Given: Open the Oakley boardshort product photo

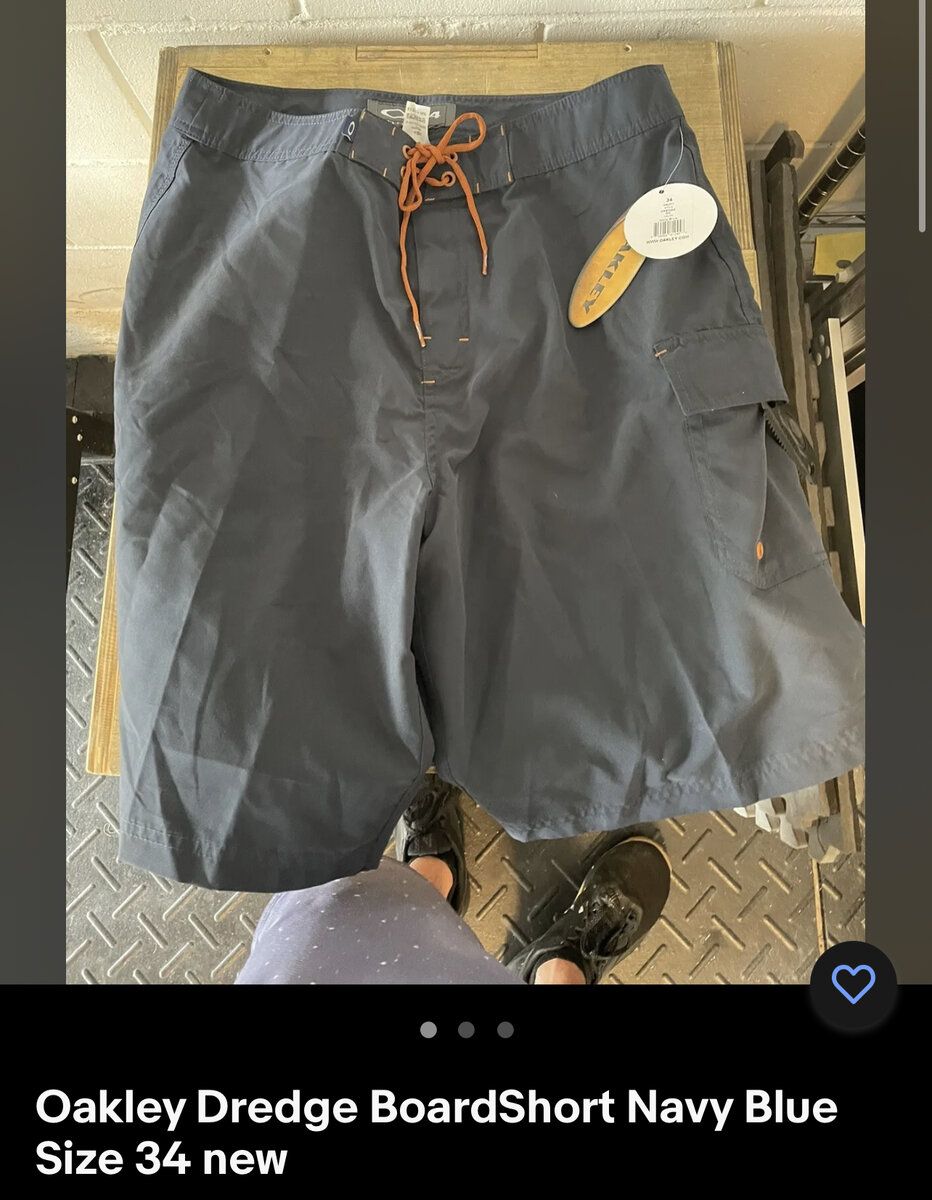Looking at the screenshot, I should tap(465, 490).
